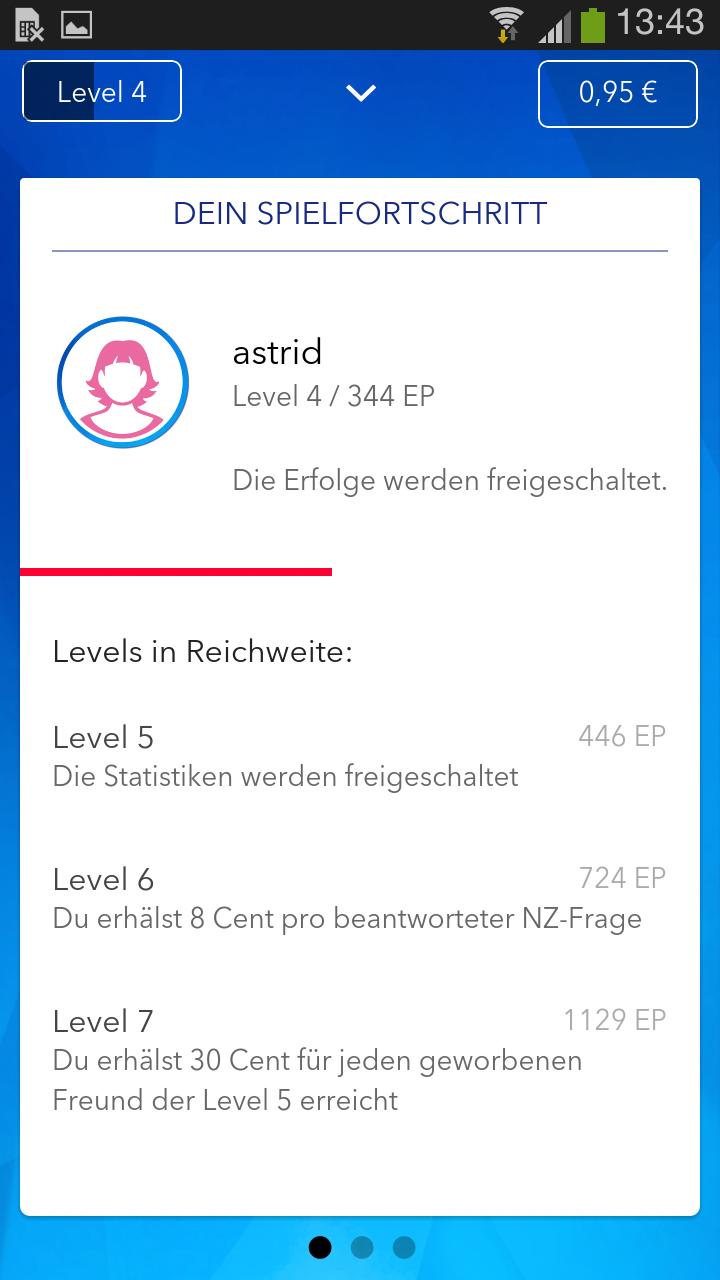Tap the red experience progress bar

[175, 570]
